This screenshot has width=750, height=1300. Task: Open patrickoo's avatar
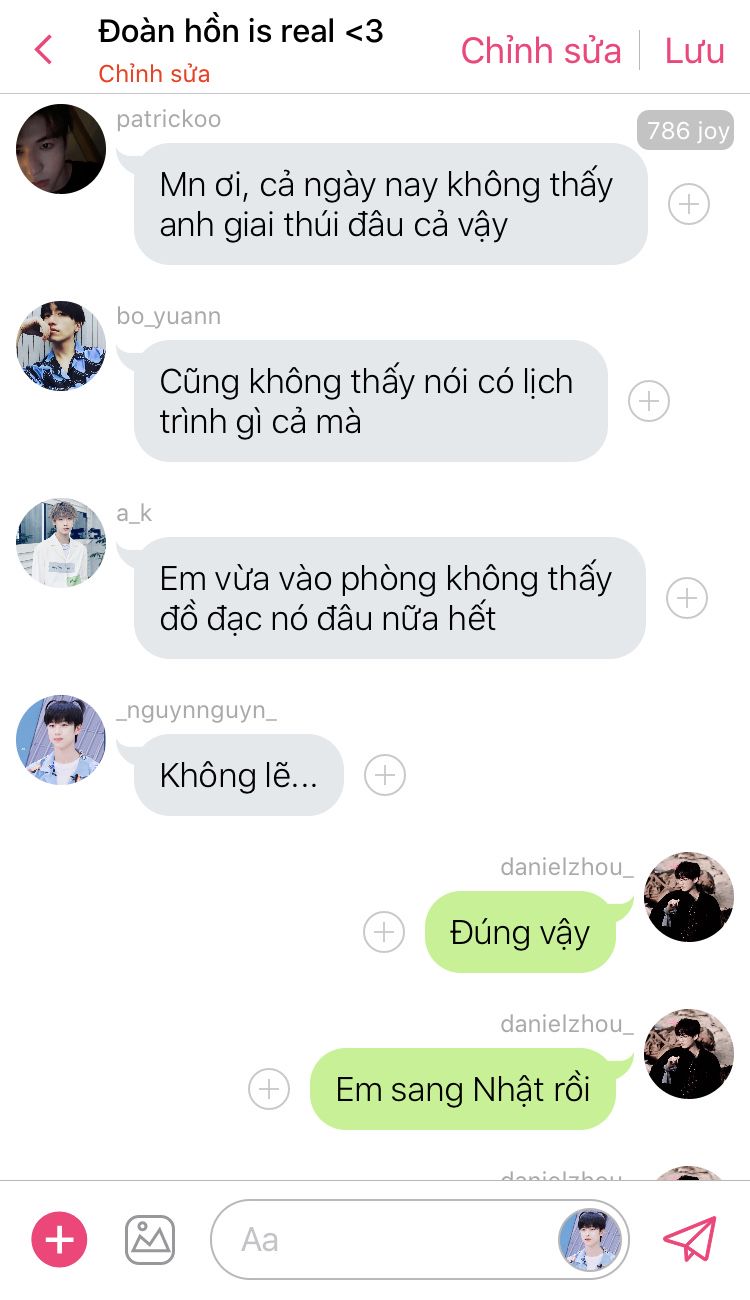61,149
